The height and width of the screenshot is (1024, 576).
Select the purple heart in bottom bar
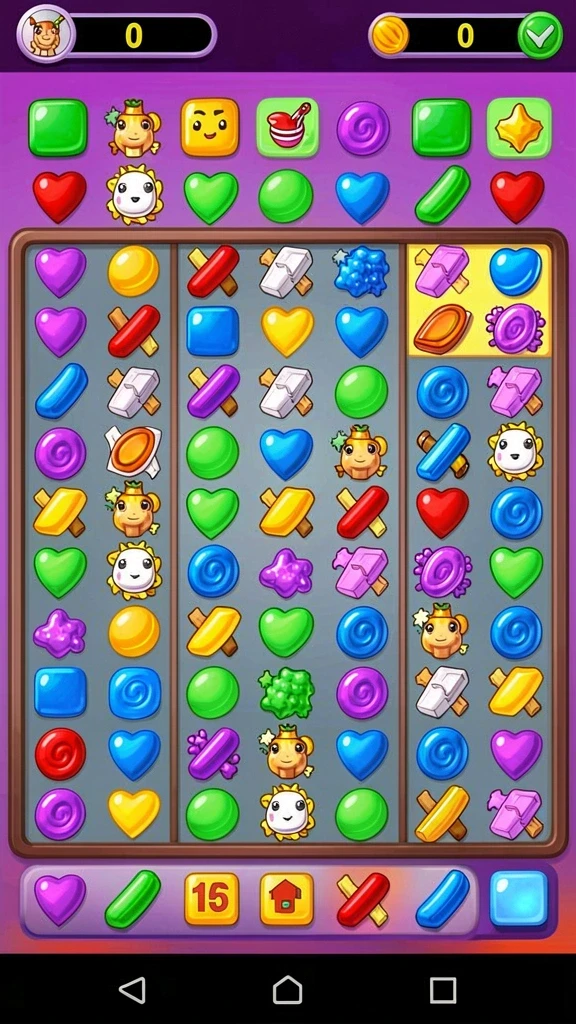pyautogui.click(x=60, y=899)
